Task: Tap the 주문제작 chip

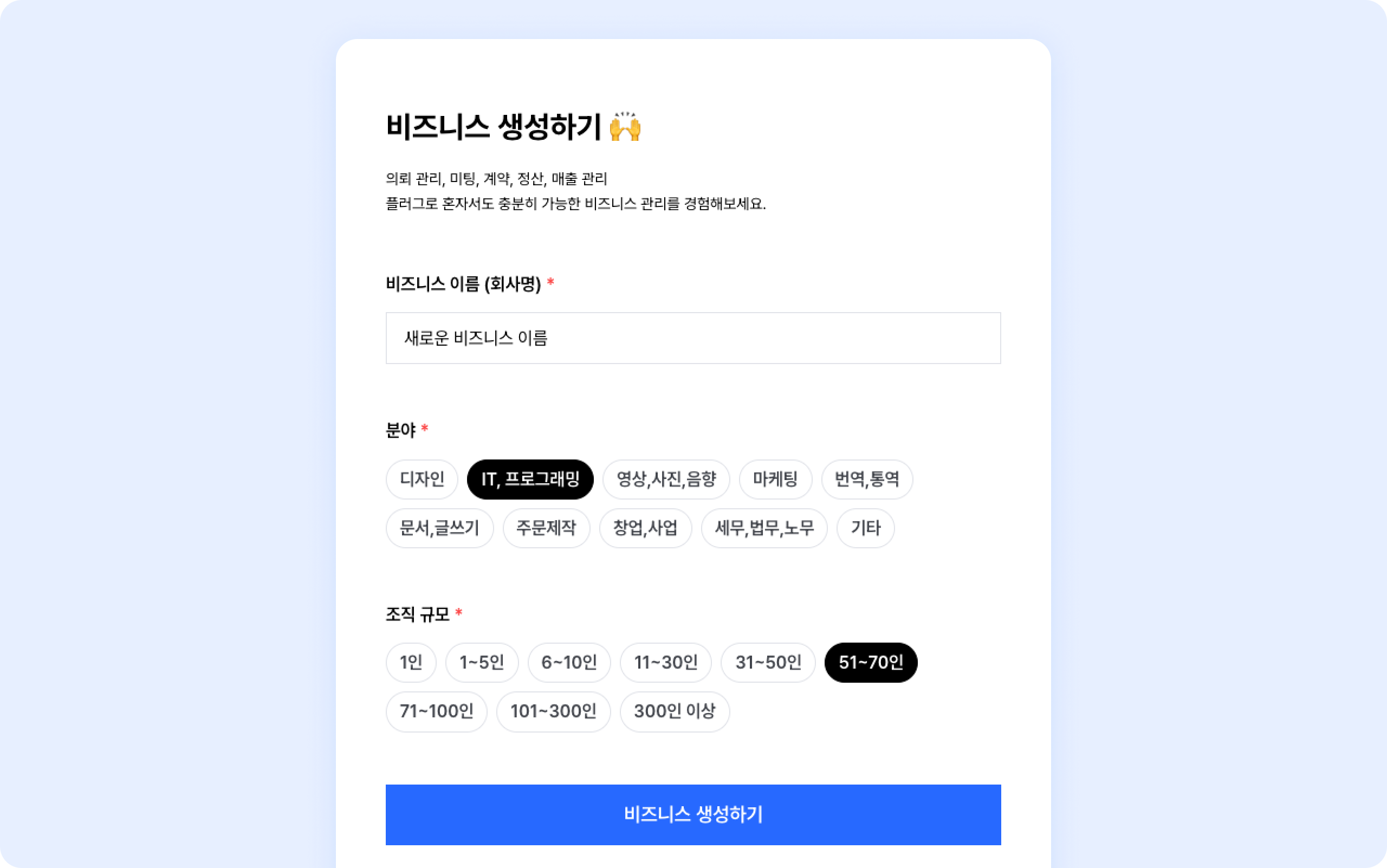Action: [x=546, y=528]
